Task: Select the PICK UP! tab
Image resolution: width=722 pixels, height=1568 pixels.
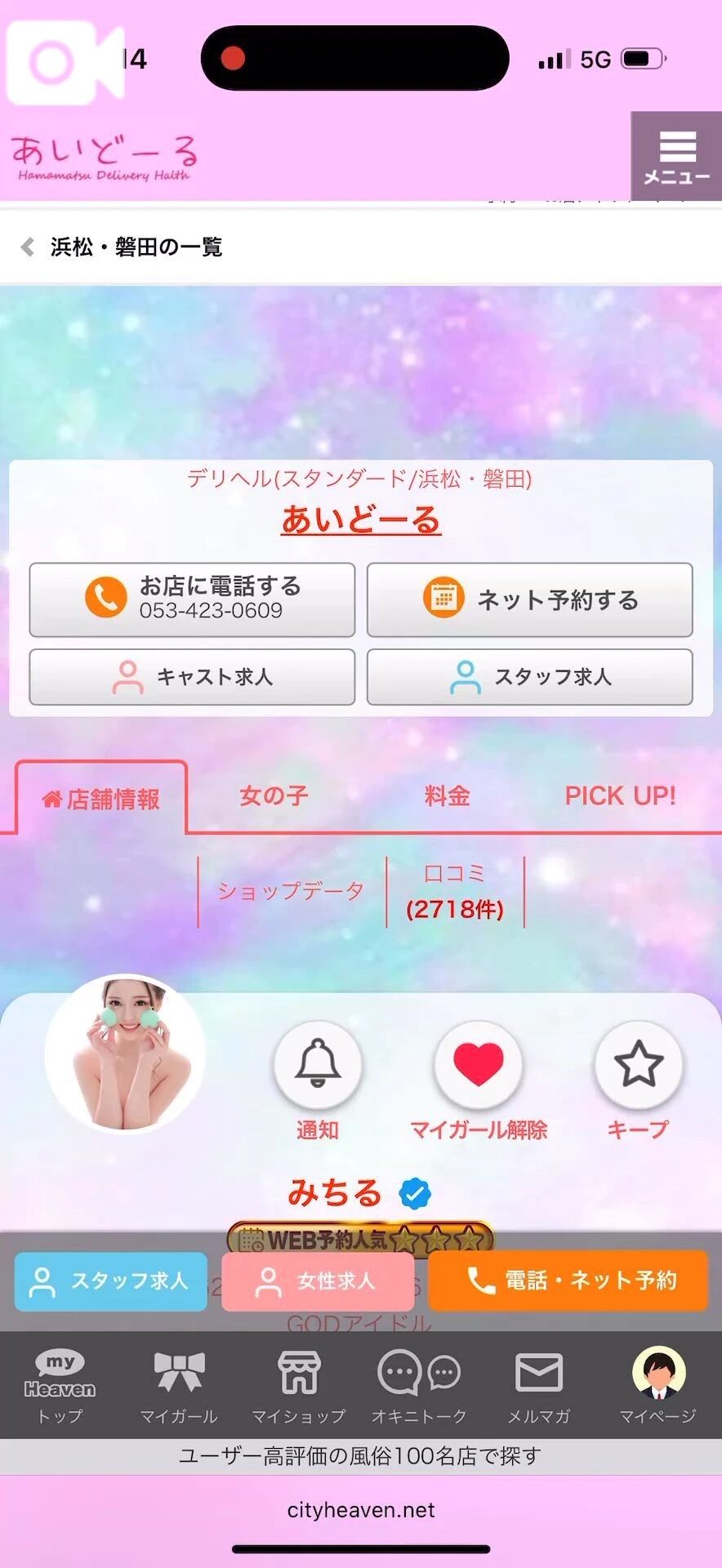Action: tap(620, 795)
